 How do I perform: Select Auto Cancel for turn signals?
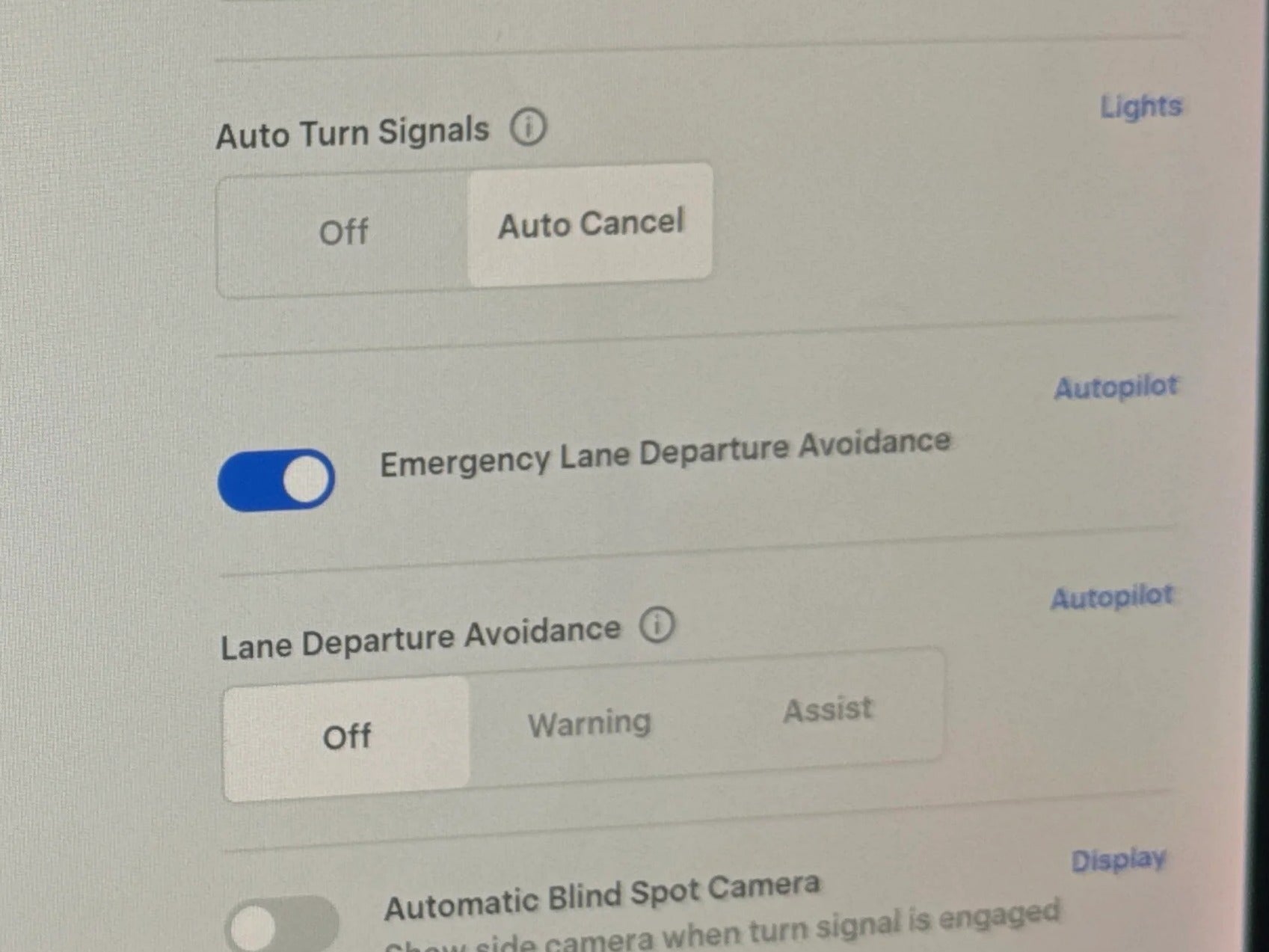[591, 224]
